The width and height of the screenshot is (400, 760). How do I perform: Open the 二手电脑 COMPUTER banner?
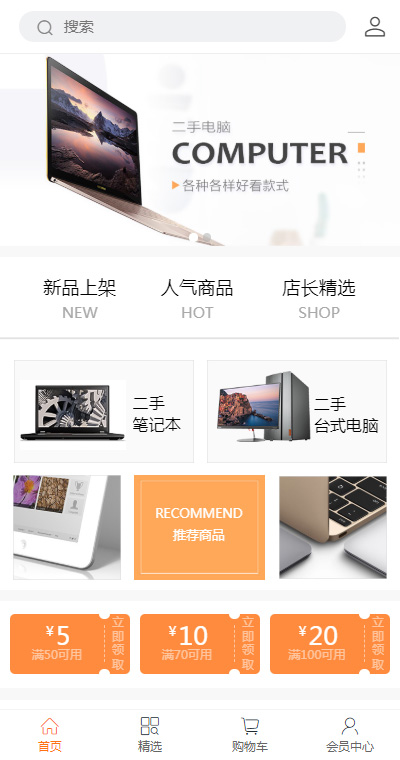tap(200, 149)
